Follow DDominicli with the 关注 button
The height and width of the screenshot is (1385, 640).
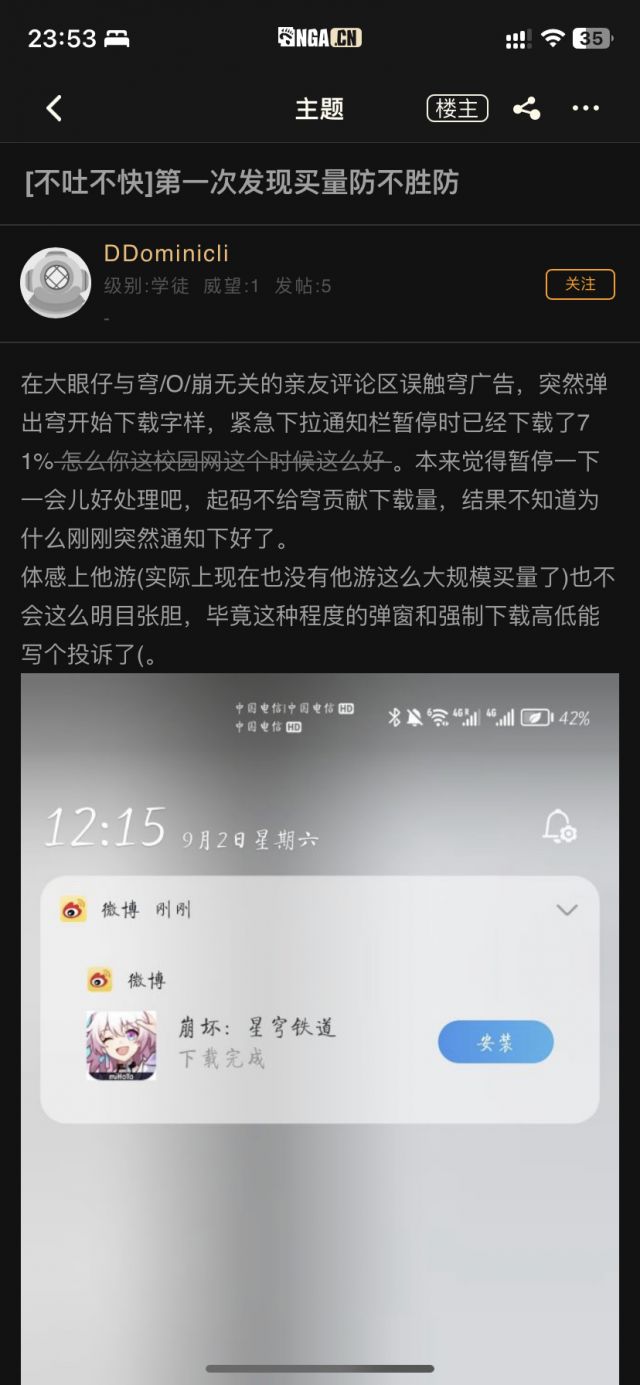(x=580, y=284)
